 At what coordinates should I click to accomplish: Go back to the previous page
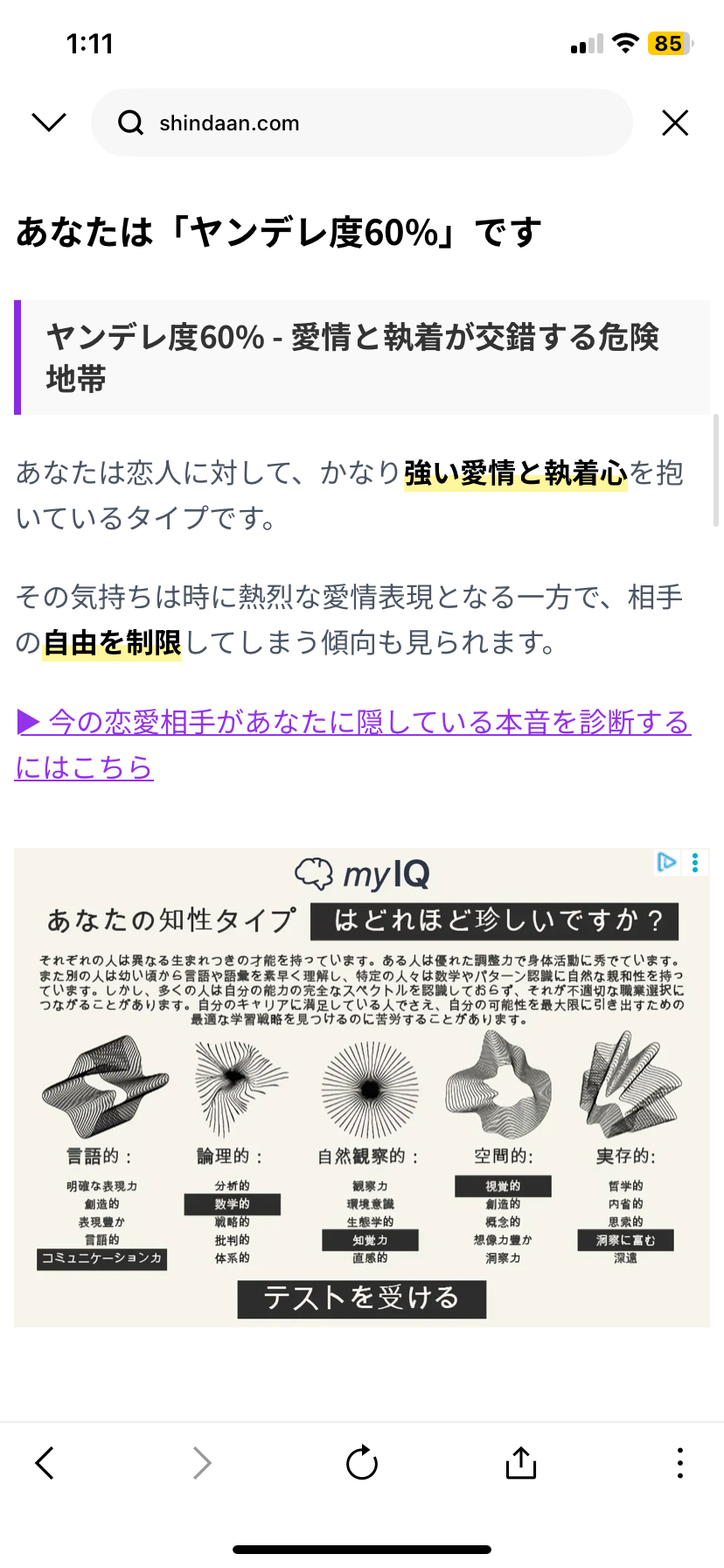tap(45, 1462)
